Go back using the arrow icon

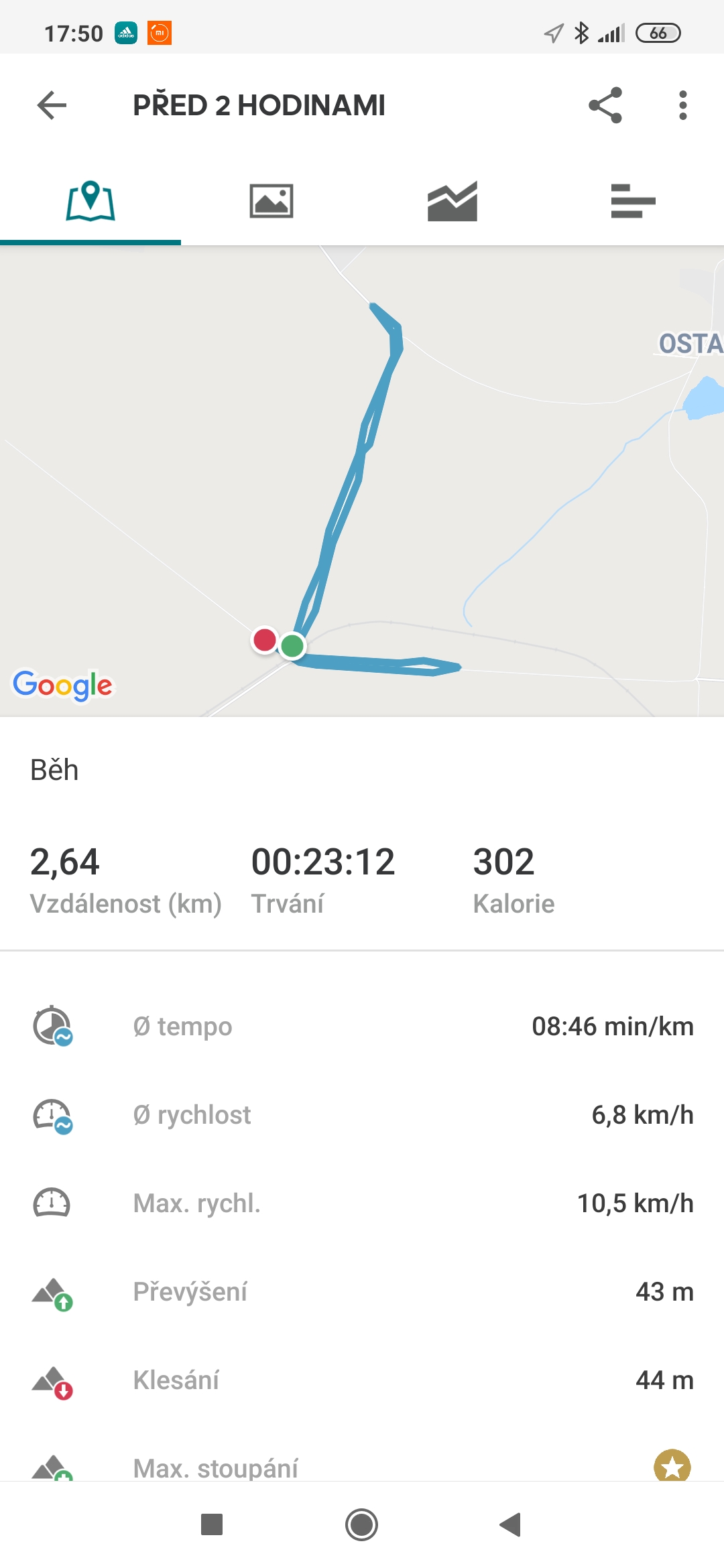point(52,105)
